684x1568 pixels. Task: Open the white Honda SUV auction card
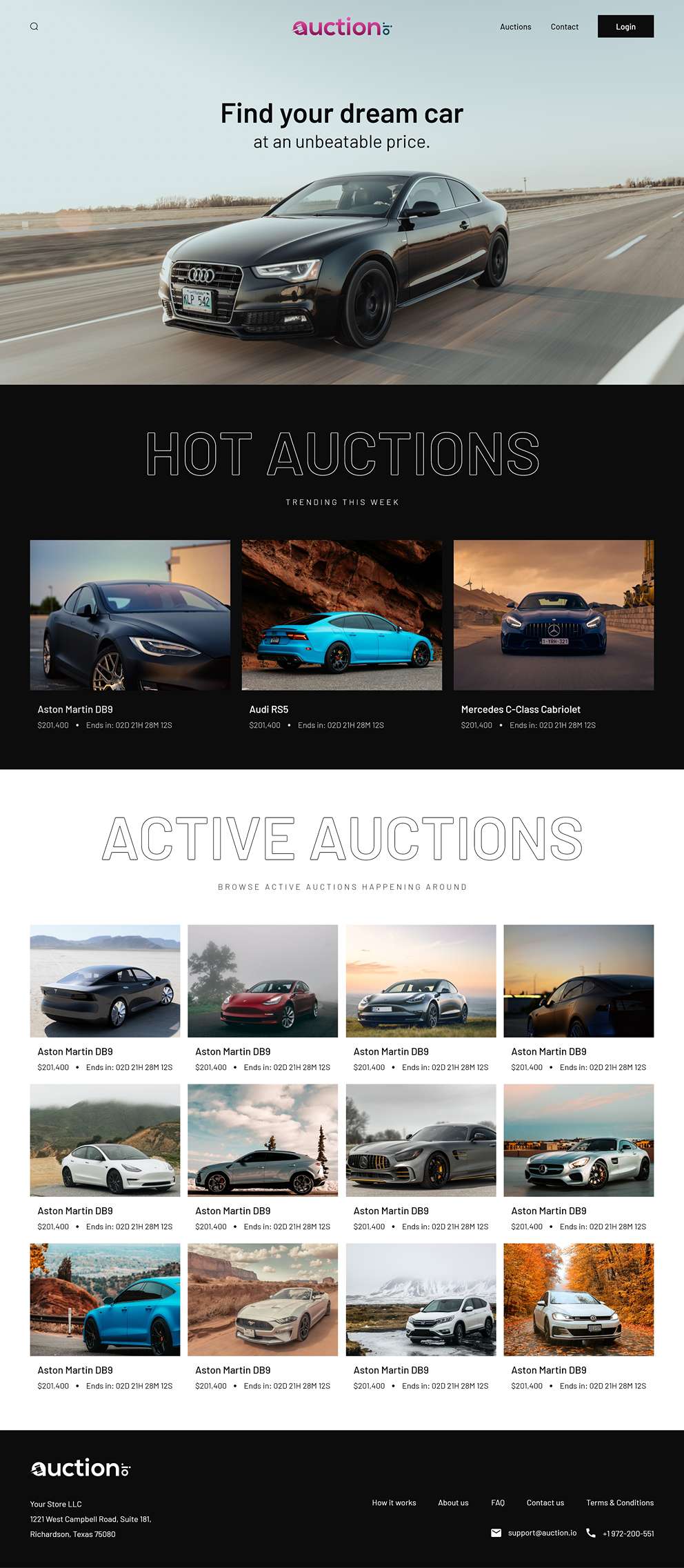point(421,1300)
